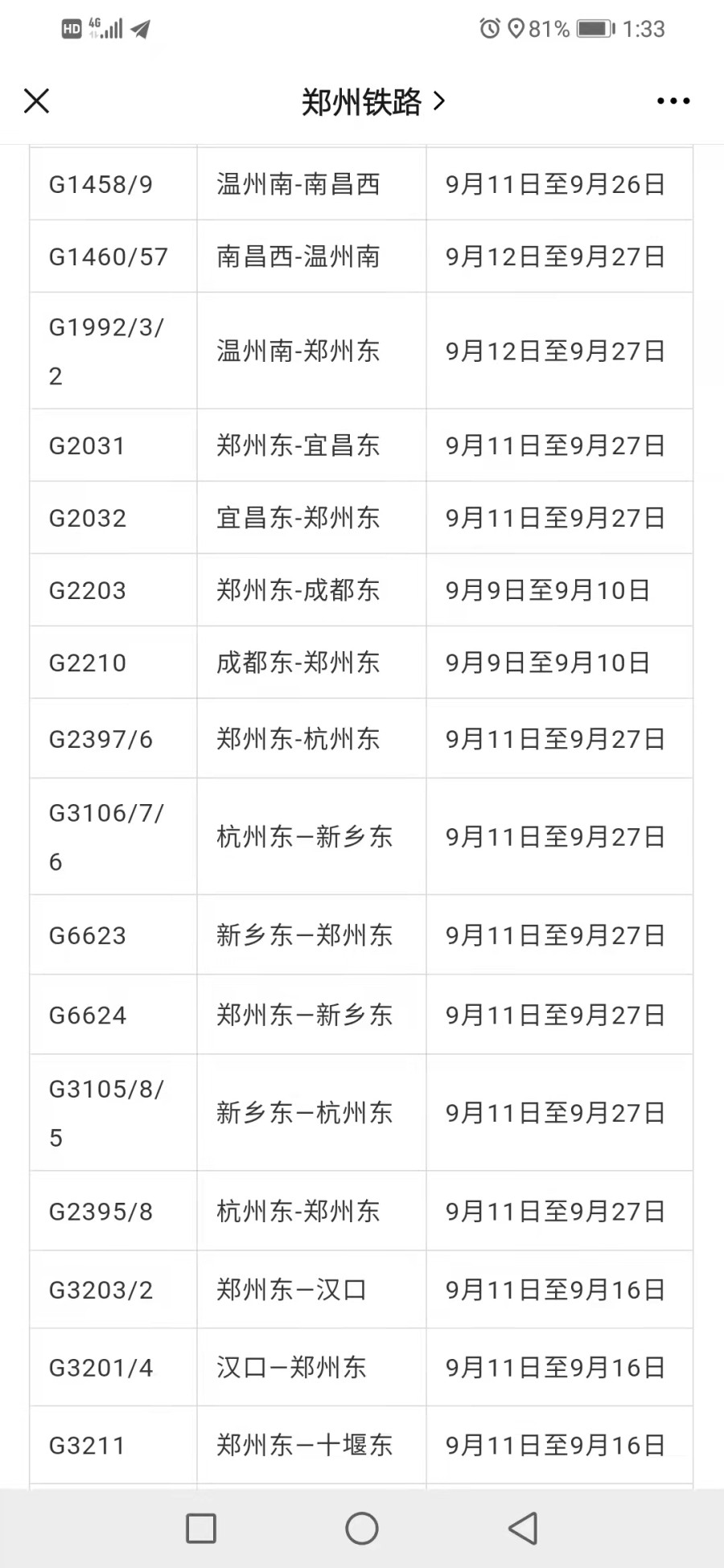The height and width of the screenshot is (1568, 724).
Task: Open the recent apps view
Action: pyautogui.click(x=201, y=1528)
